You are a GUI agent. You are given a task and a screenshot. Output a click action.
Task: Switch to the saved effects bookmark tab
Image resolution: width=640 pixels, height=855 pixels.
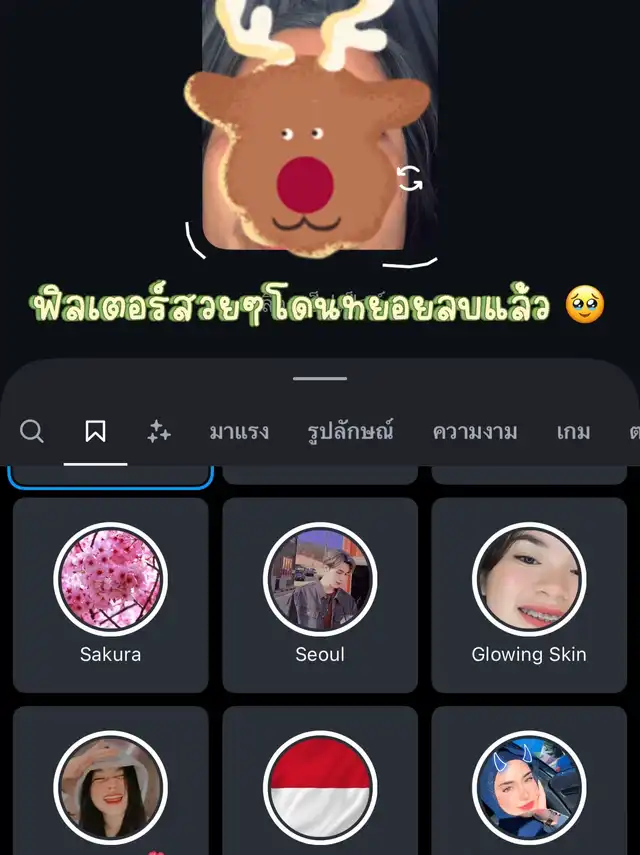pos(96,432)
